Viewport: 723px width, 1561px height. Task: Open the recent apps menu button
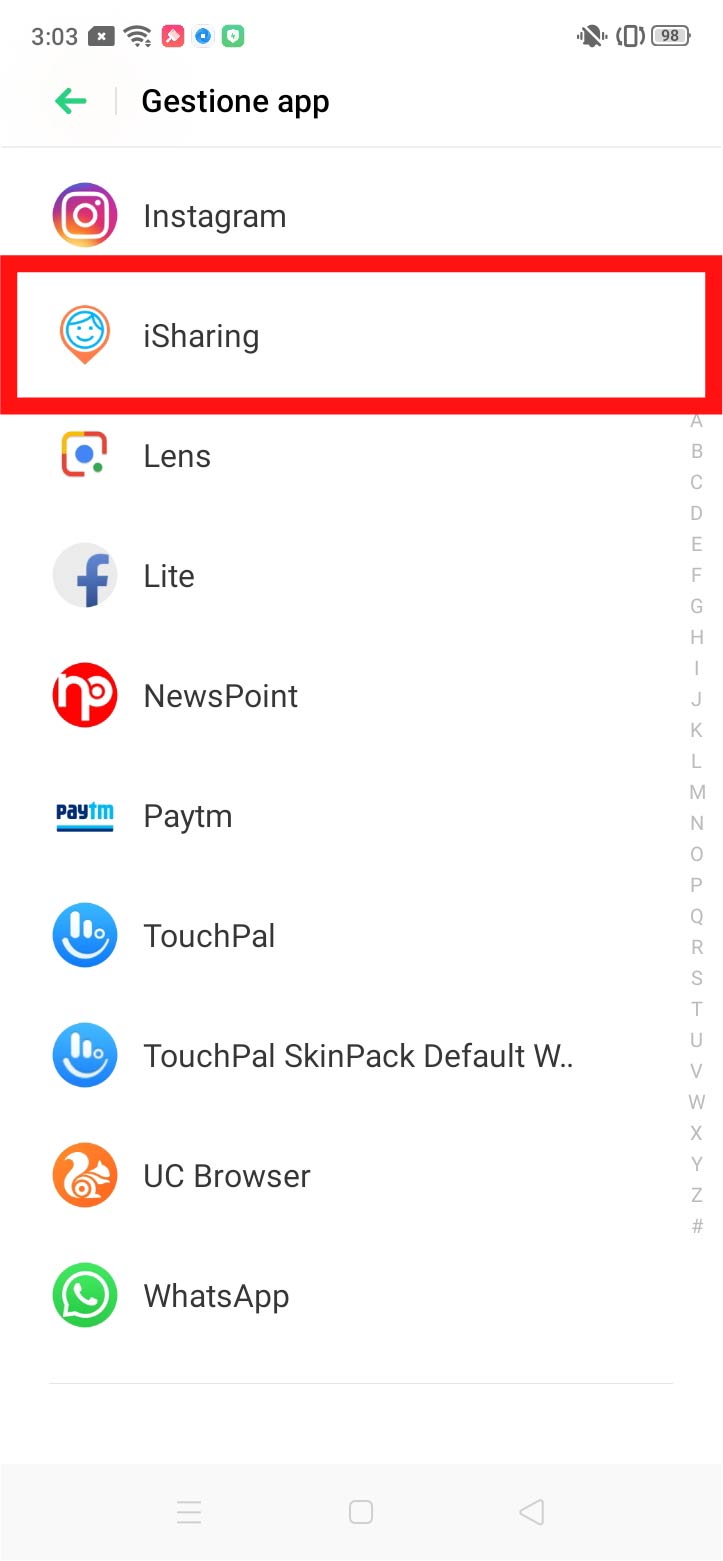(x=190, y=1512)
